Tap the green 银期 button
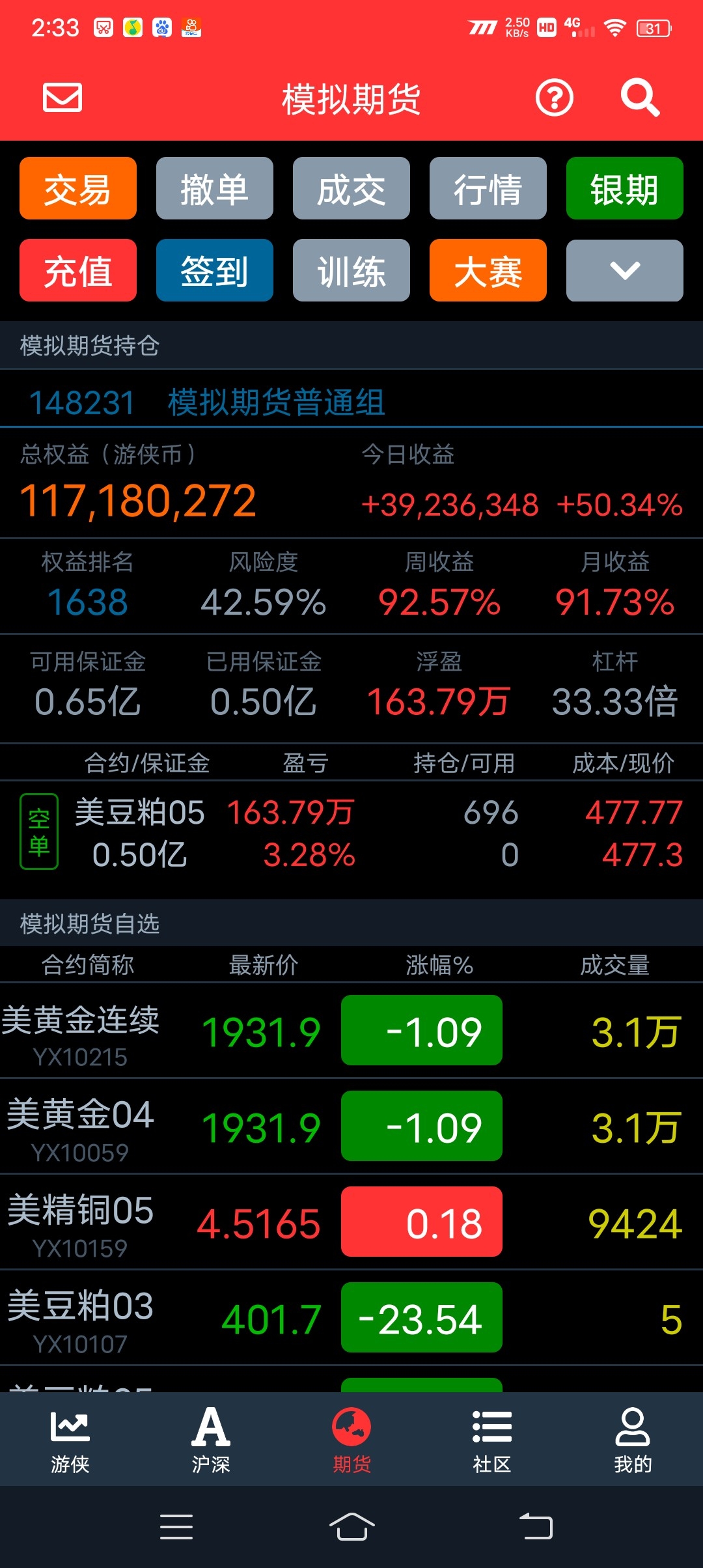The height and width of the screenshot is (1568, 703). coord(625,188)
